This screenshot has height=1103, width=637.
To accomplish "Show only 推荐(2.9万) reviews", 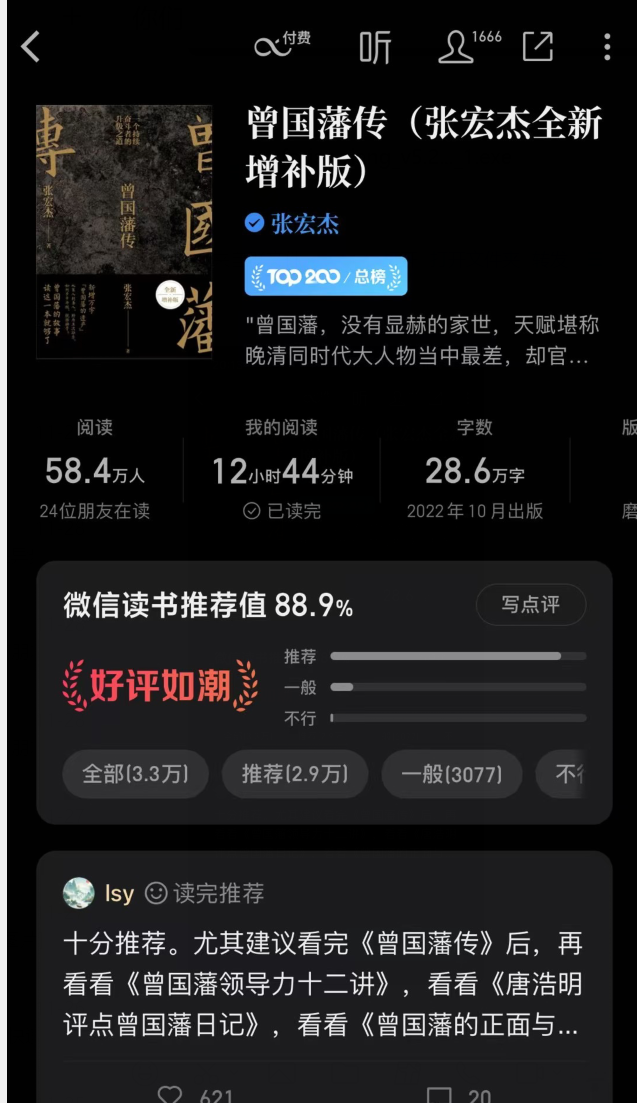I will coord(295,774).
